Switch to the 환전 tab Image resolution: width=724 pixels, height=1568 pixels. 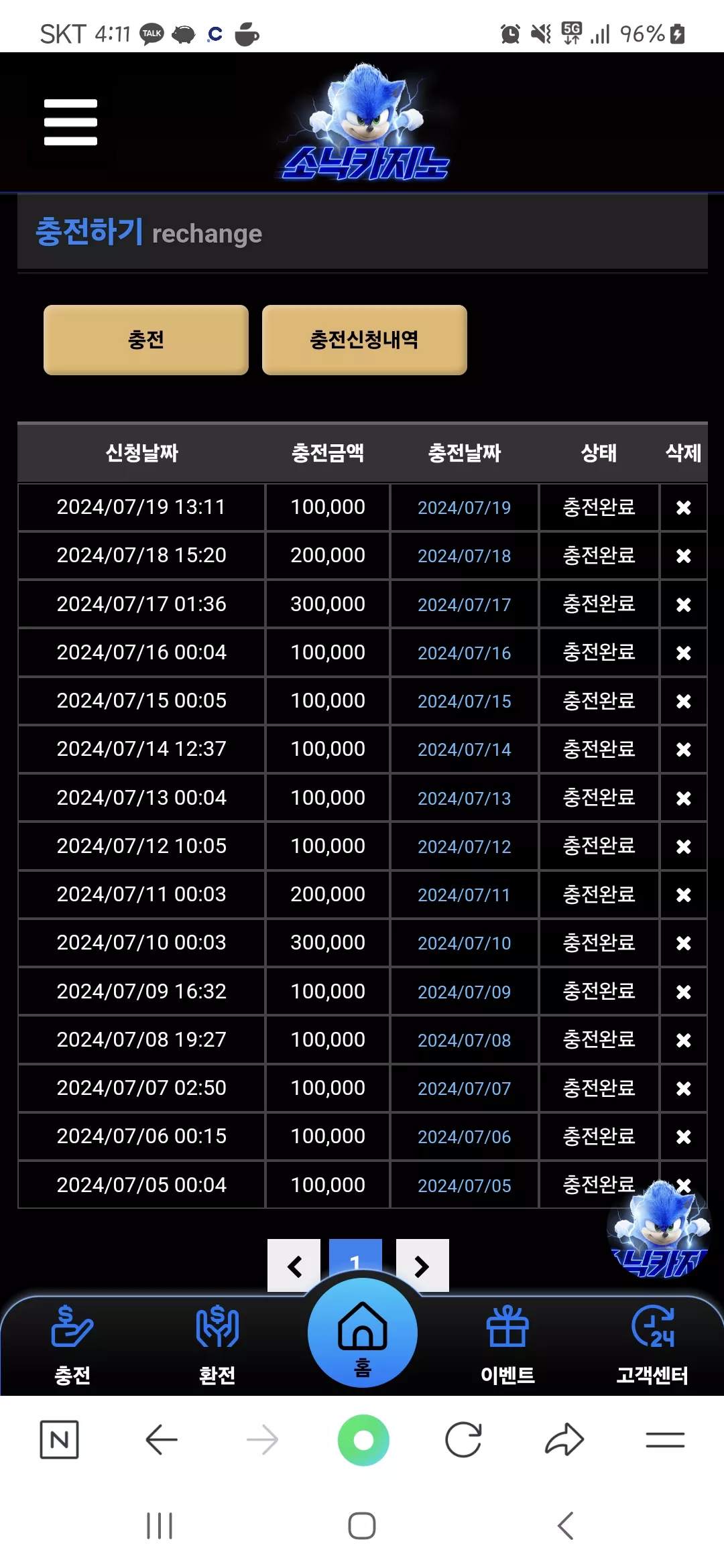(217, 1345)
